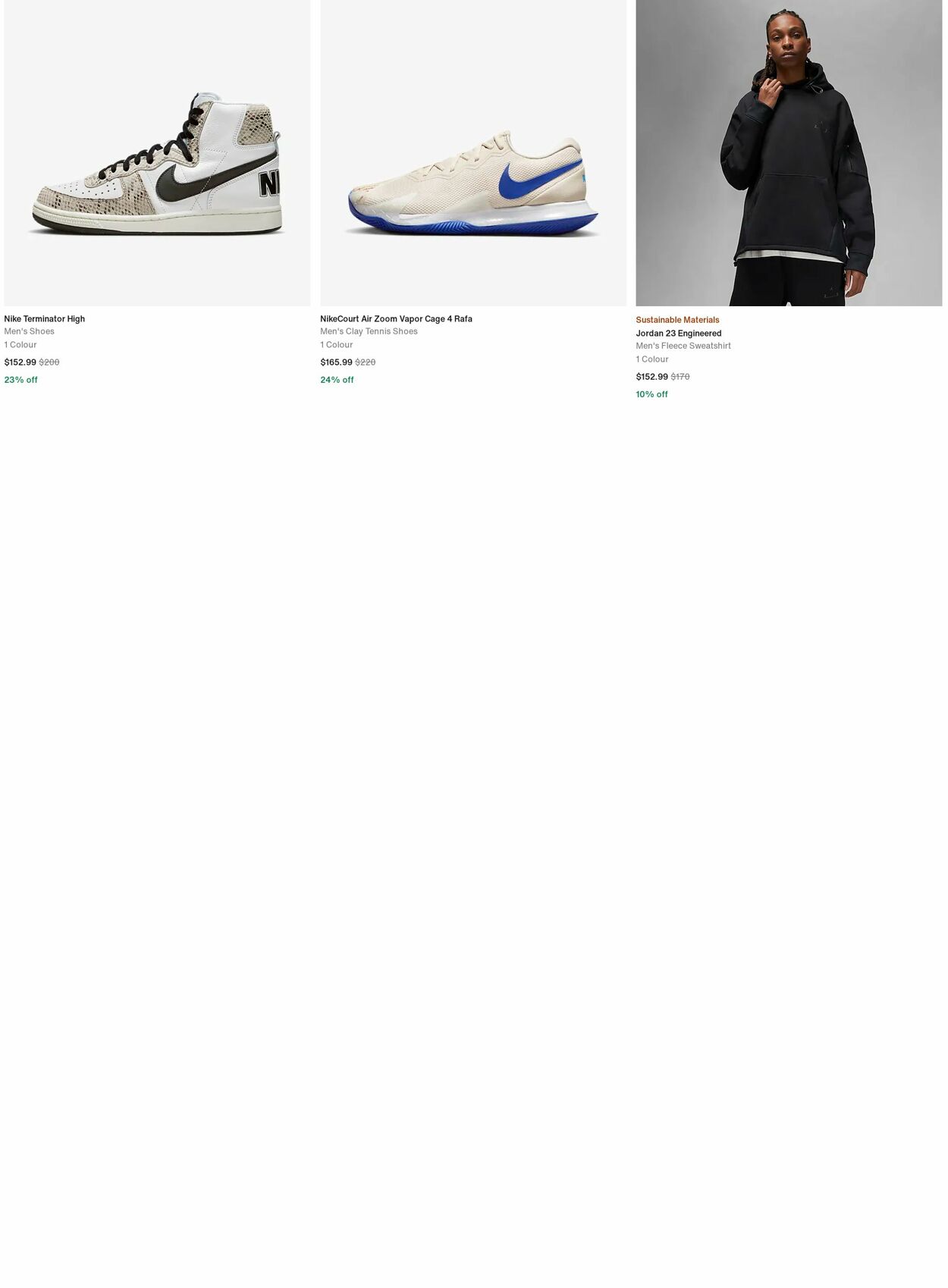Open NikeCourt Air Zoom Vapor Cage 4 Rafa
The height and width of the screenshot is (1288, 948).
point(396,318)
